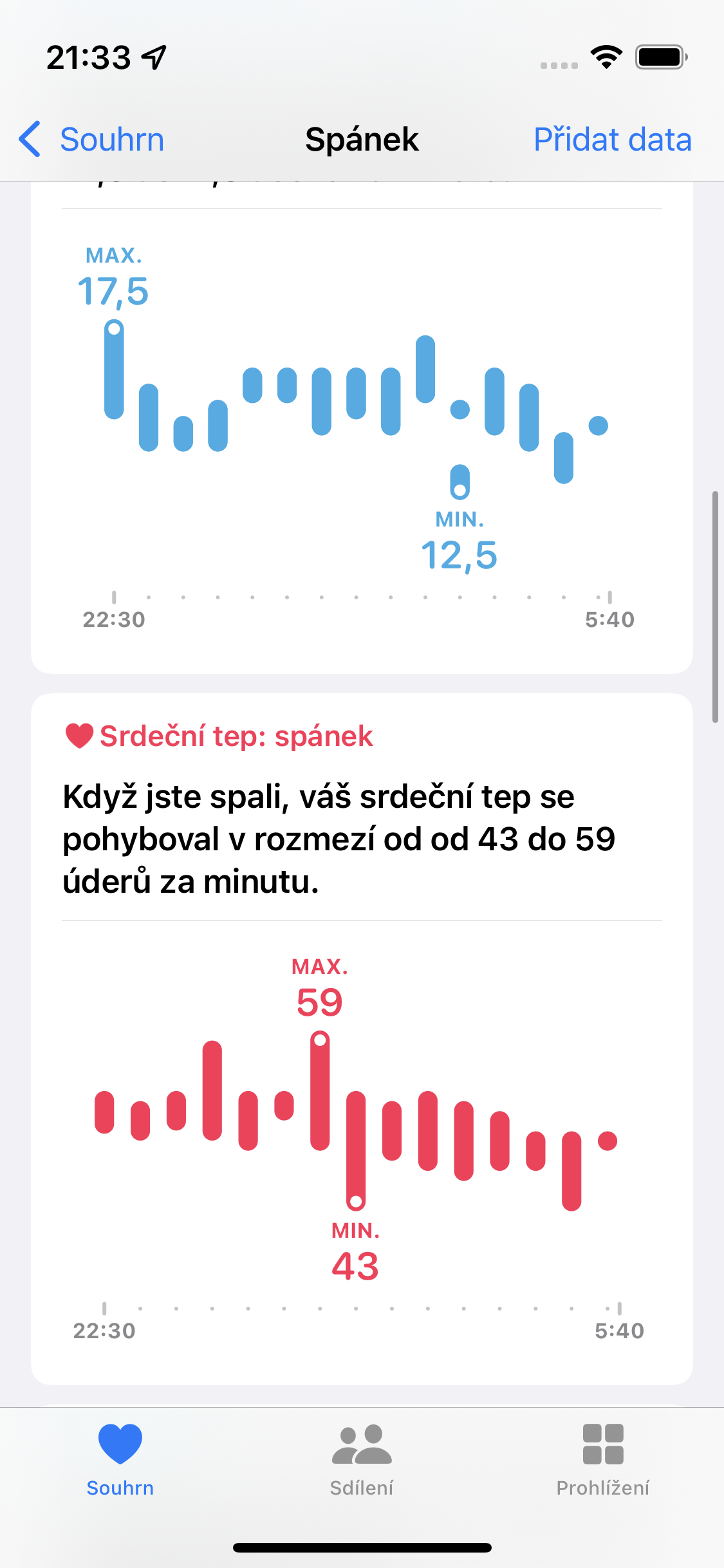This screenshot has height=1568, width=724.
Task: Open the sleep chart start marker at 22:30
Action: [x=115, y=597]
